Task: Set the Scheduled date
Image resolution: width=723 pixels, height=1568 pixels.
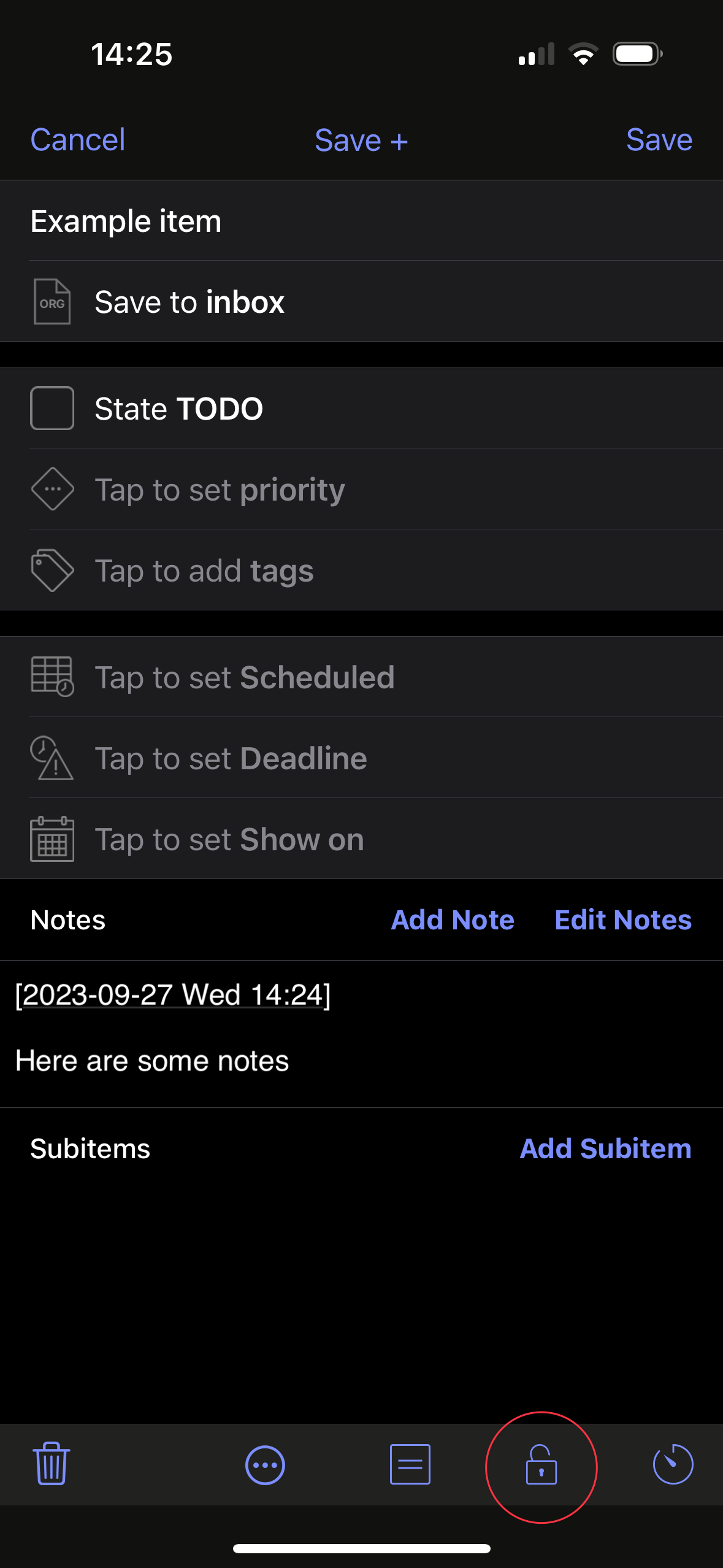Action: coord(361,677)
